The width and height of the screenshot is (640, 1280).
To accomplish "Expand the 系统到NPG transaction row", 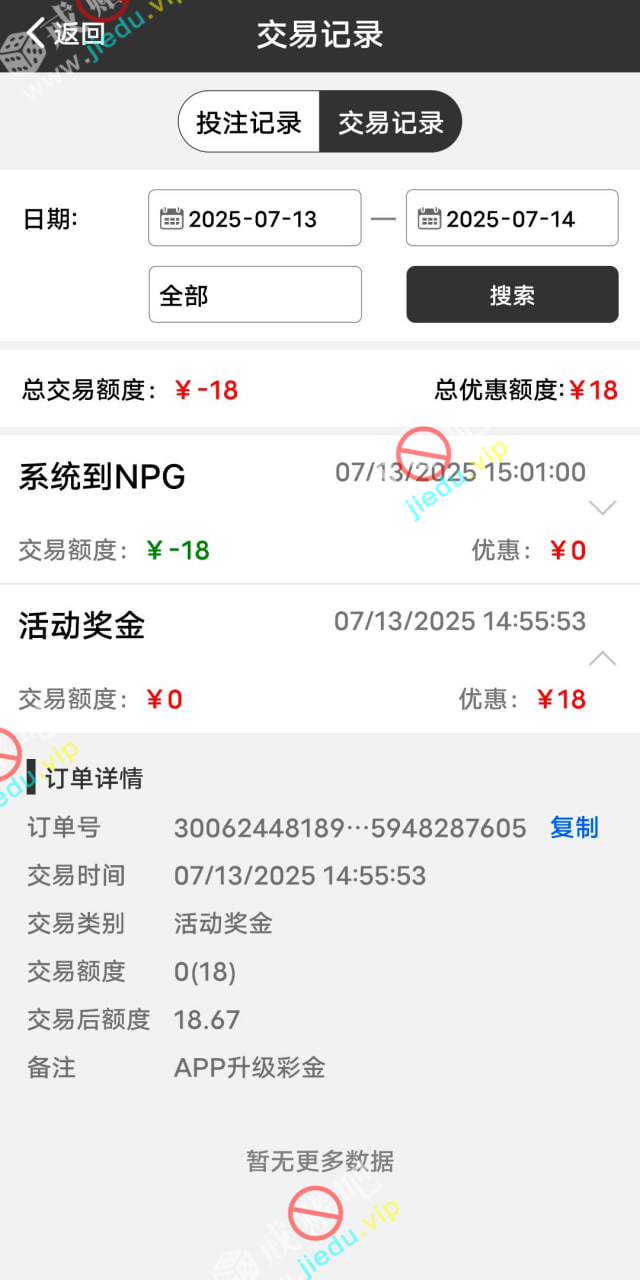I will point(602,508).
